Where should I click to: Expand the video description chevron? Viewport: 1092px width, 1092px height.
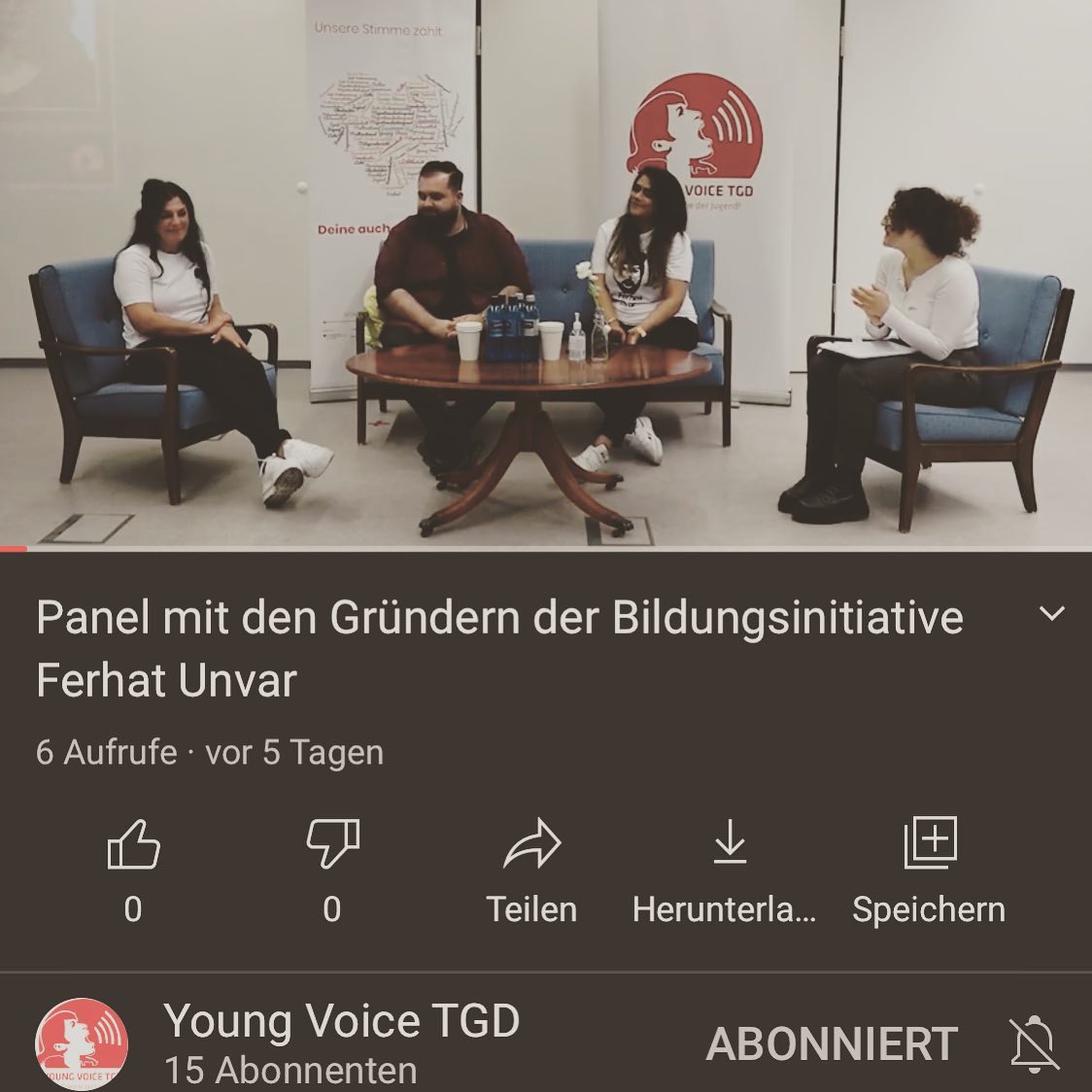click(1052, 614)
